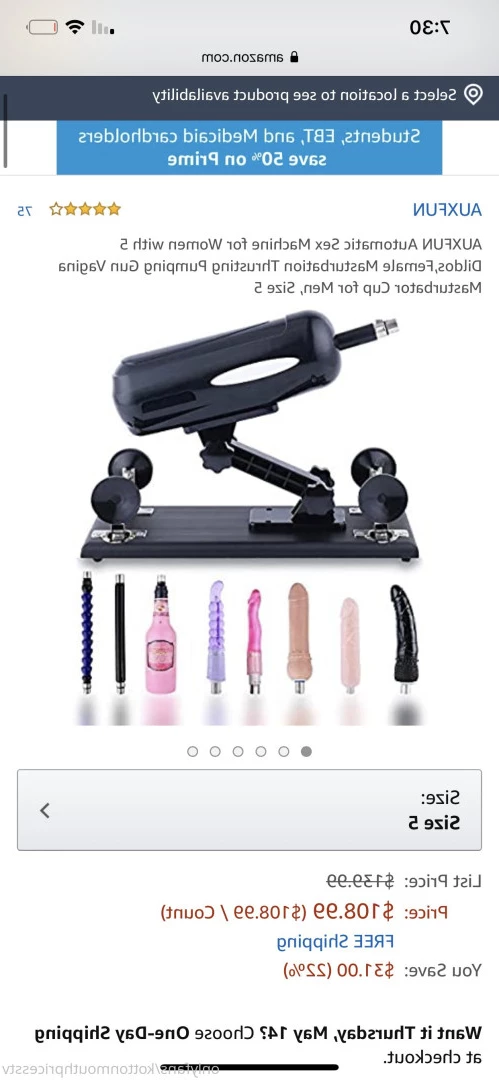Tap the FREE Shipping link

point(335,941)
